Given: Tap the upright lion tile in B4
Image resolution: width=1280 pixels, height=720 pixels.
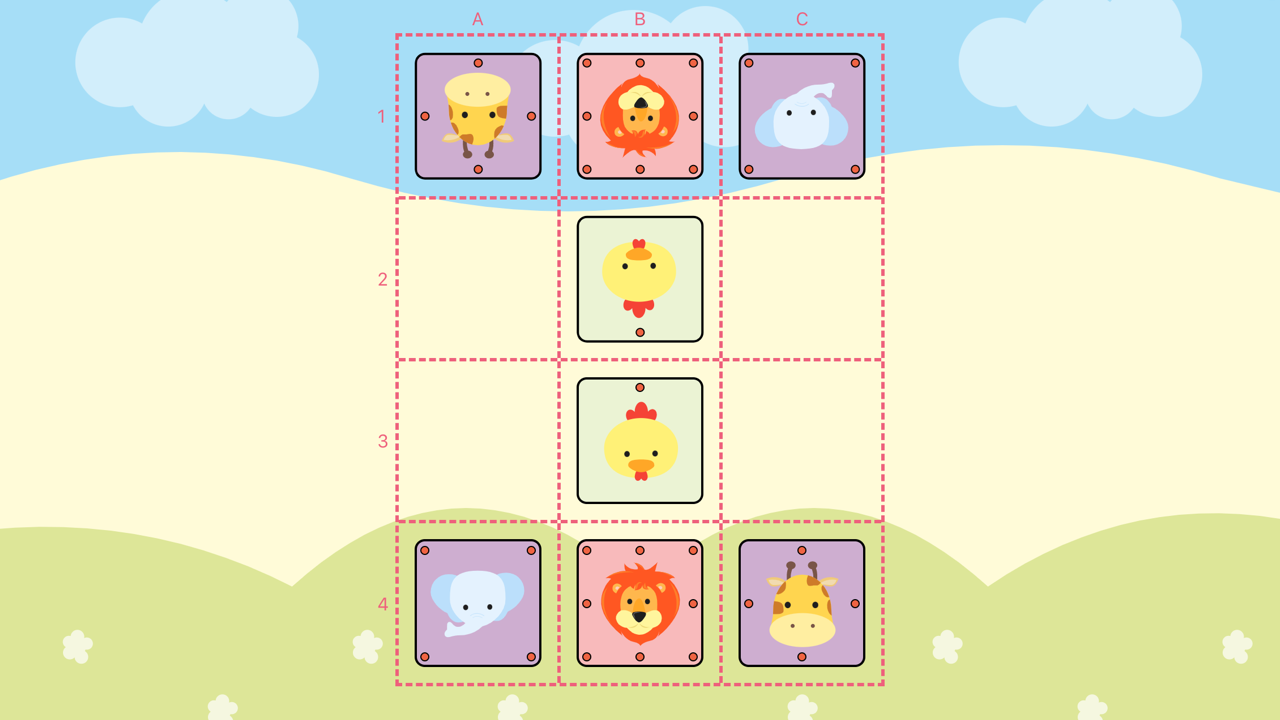Looking at the screenshot, I should [x=640, y=603].
